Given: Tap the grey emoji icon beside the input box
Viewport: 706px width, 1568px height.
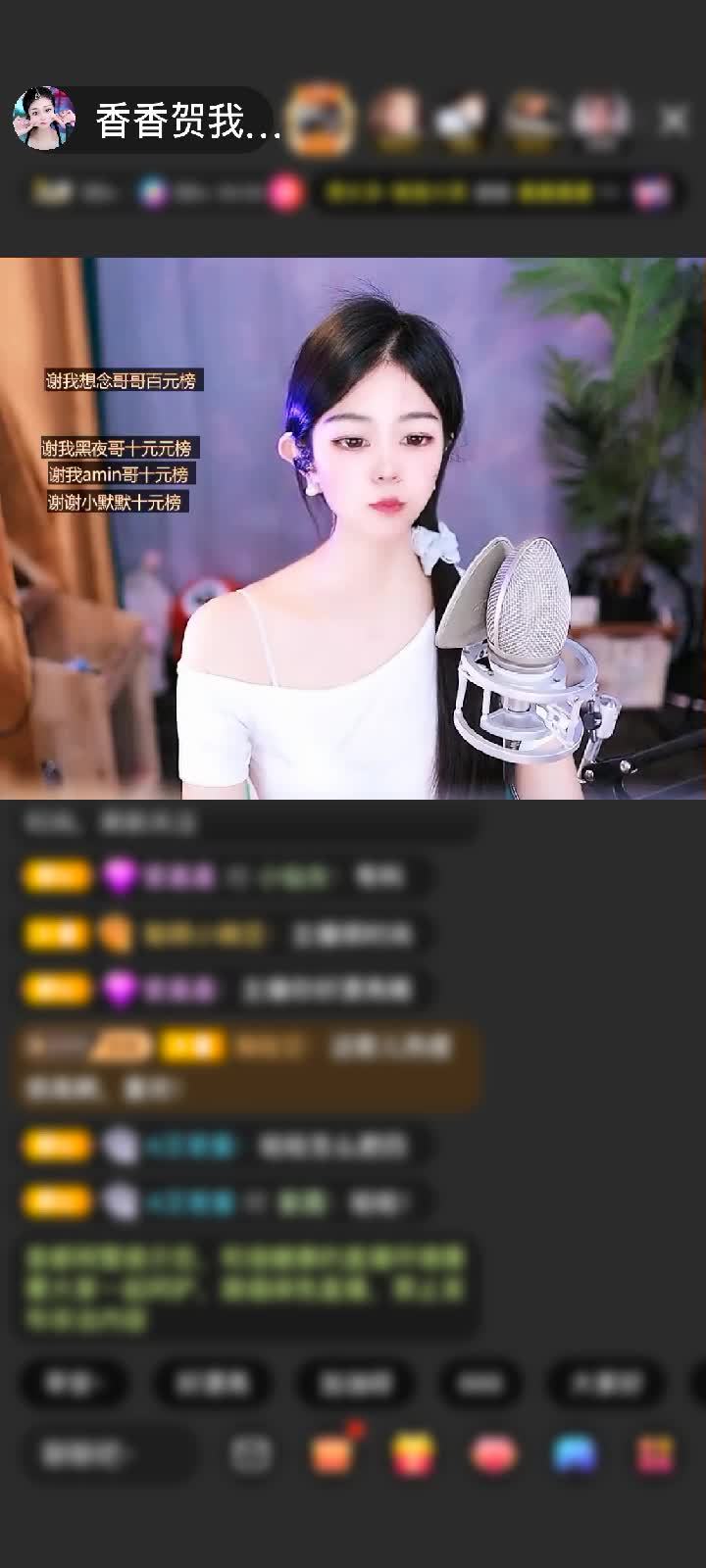Looking at the screenshot, I should 251,1454.
